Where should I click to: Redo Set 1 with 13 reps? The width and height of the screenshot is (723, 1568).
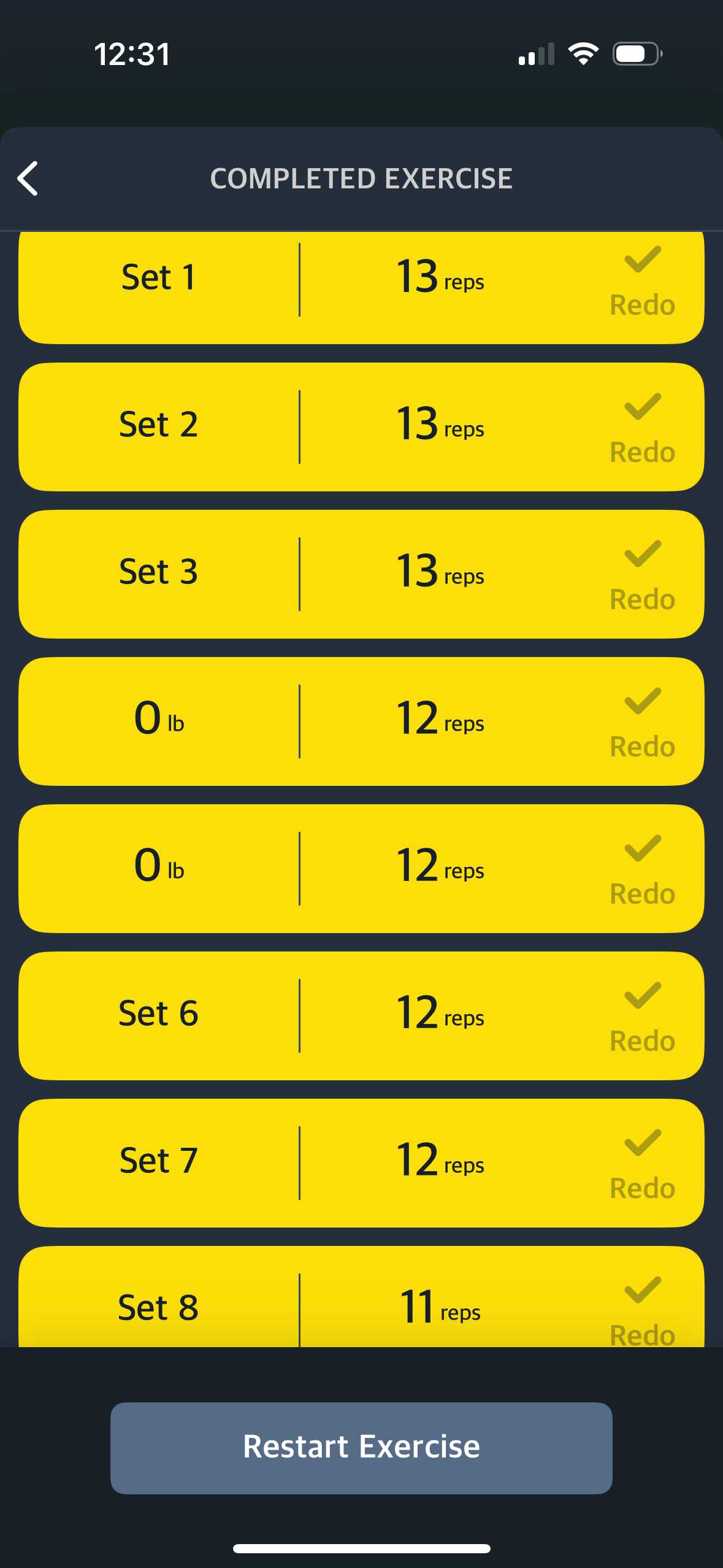tap(642, 304)
